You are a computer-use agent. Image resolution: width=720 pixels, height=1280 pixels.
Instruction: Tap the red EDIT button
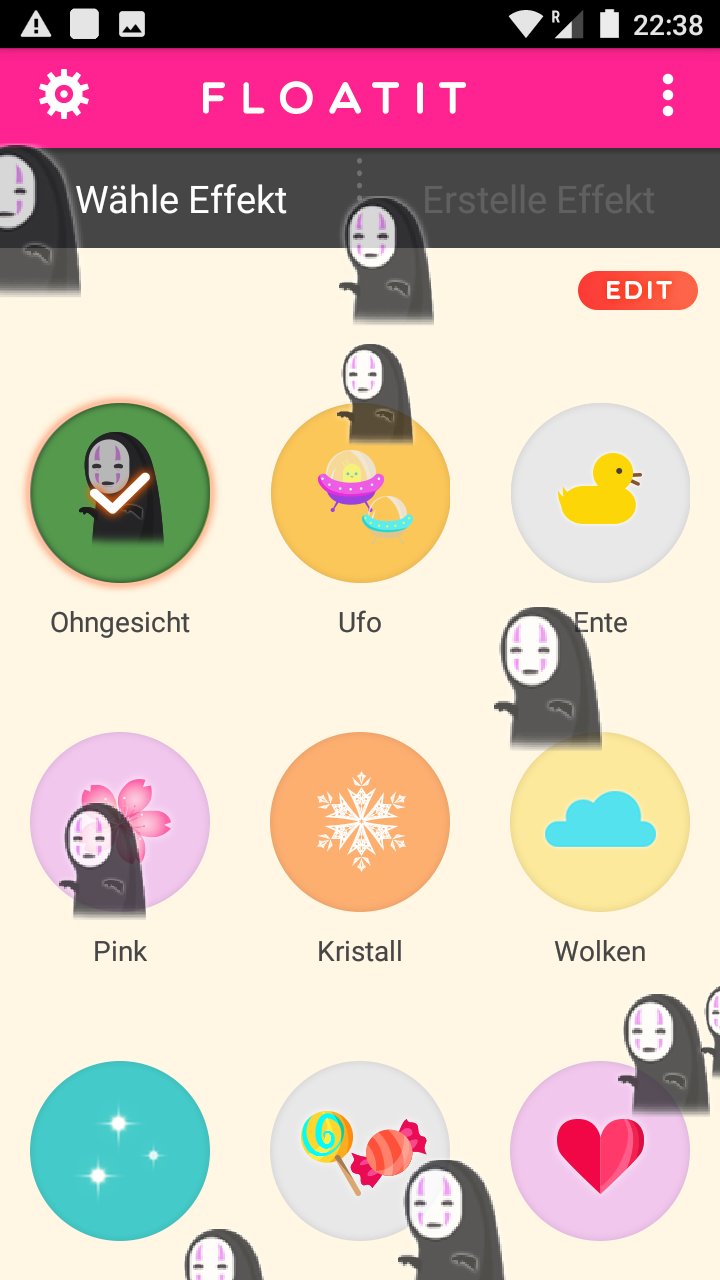[x=637, y=290]
